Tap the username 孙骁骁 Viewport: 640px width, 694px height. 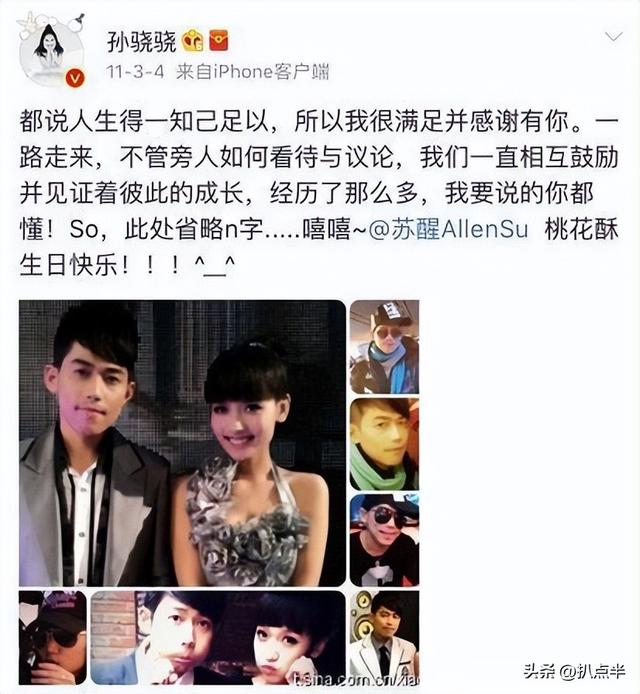pyautogui.click(x=141, y=42)
